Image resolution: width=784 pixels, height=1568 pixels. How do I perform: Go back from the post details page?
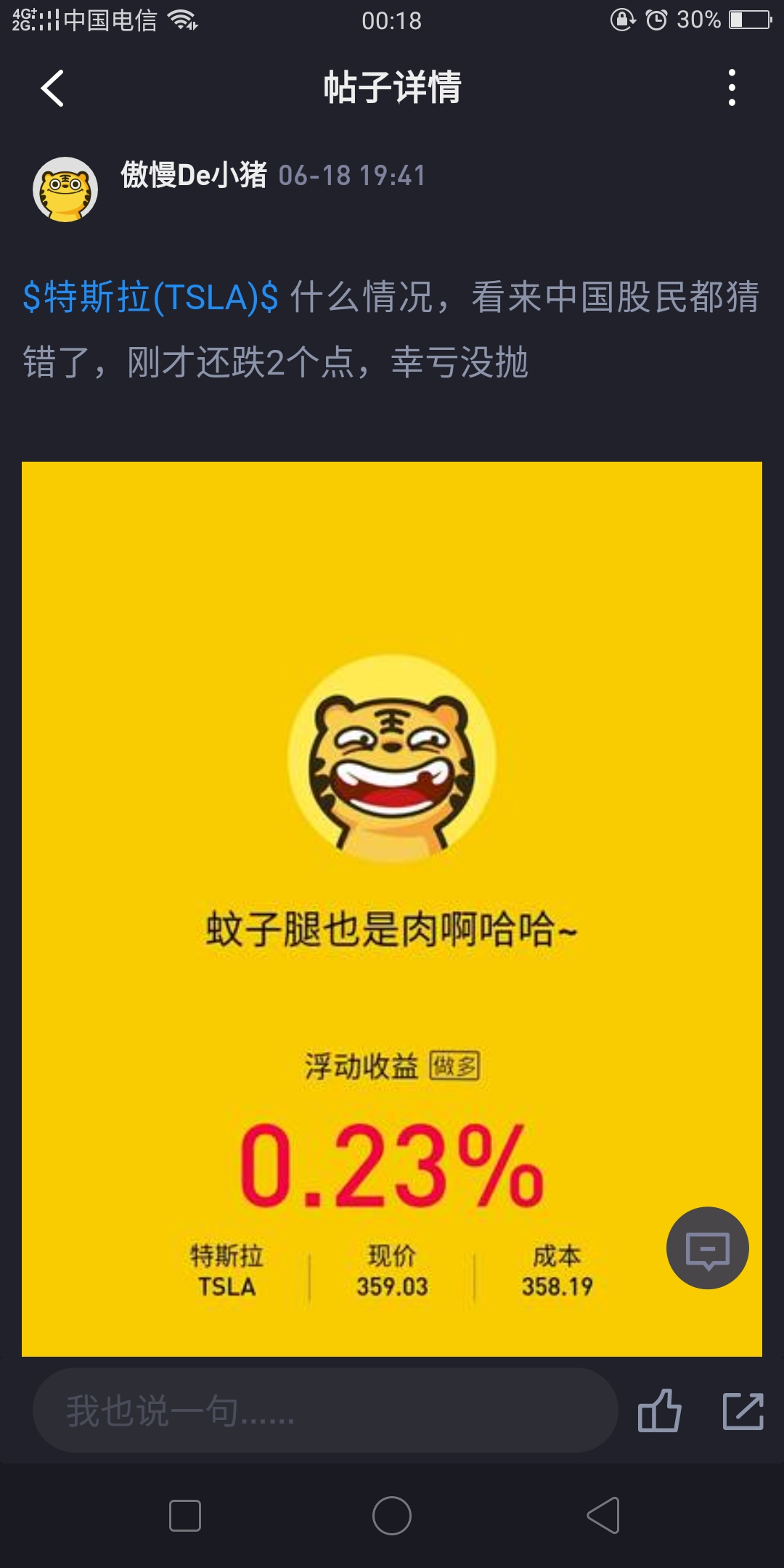[x=52, y=89]
